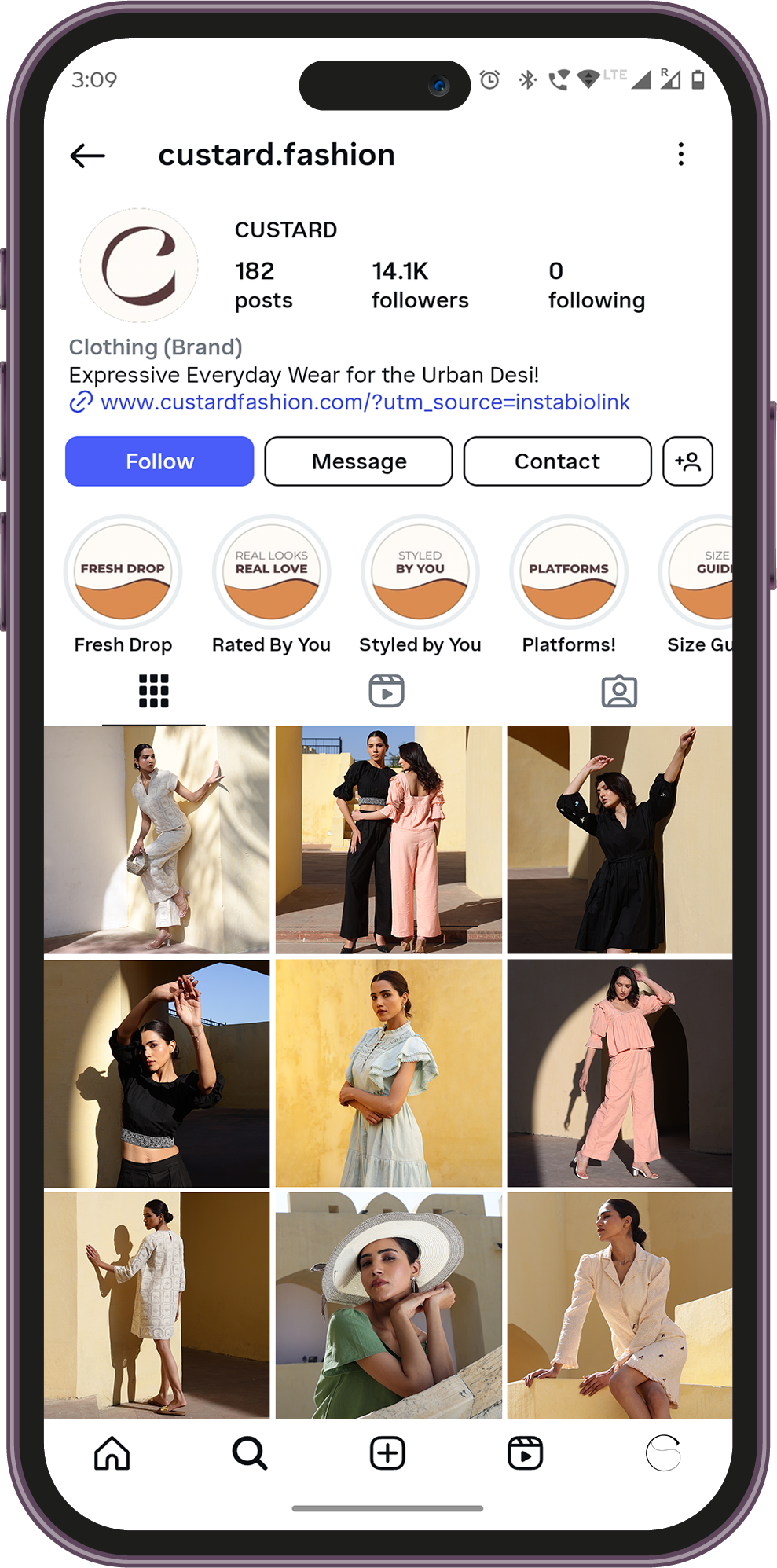Image resolution: width=777 pixels, height=1568 pixels.
Task: View the Platforms! story highlight
Action: pyautogui.click(x=569, y=572)
